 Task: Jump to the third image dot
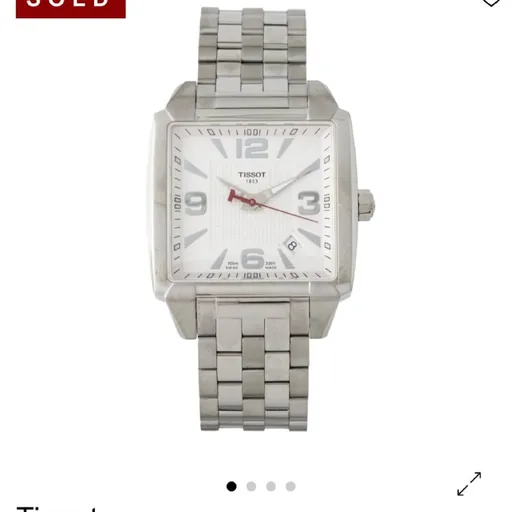pos(271,486)
